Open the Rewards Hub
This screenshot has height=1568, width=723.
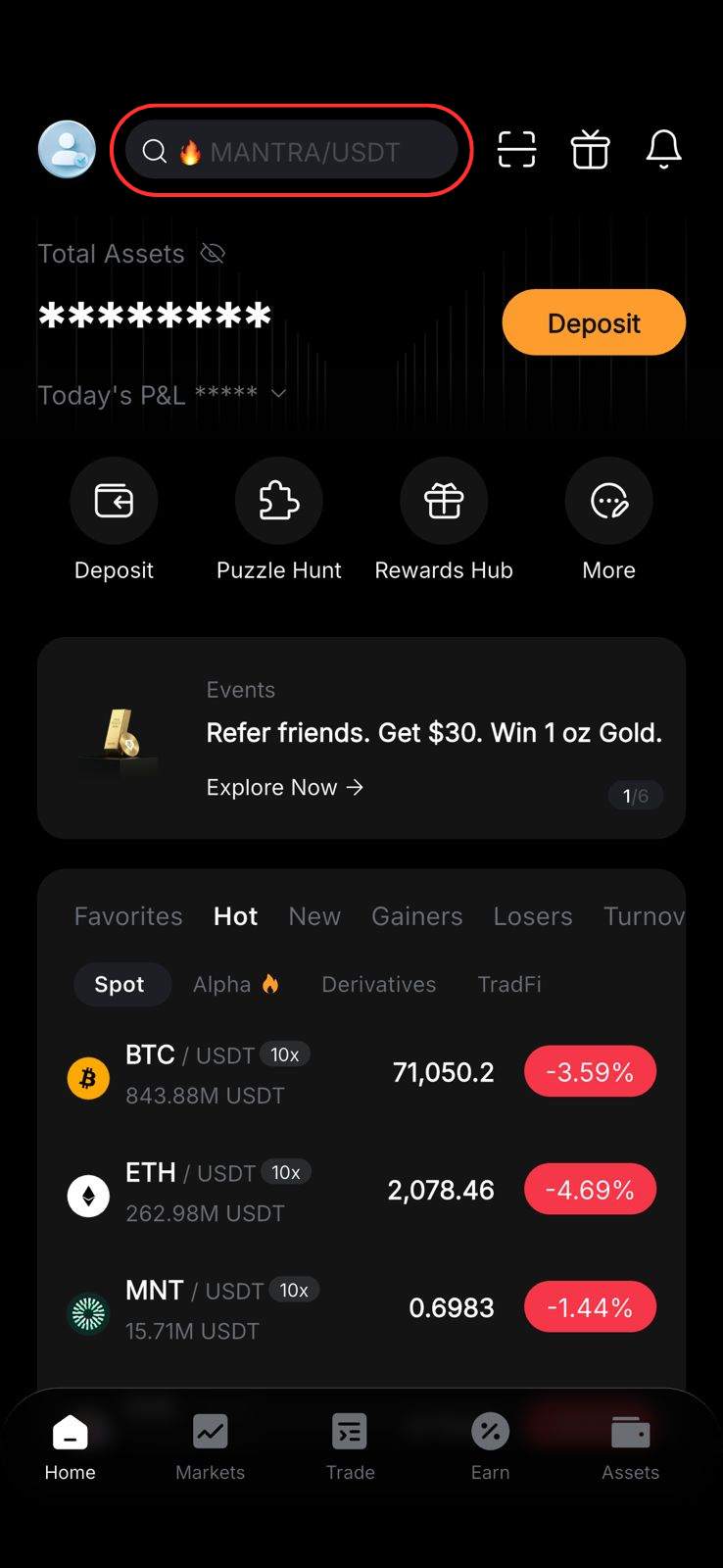pyautogui.click(x=444, y=501)
